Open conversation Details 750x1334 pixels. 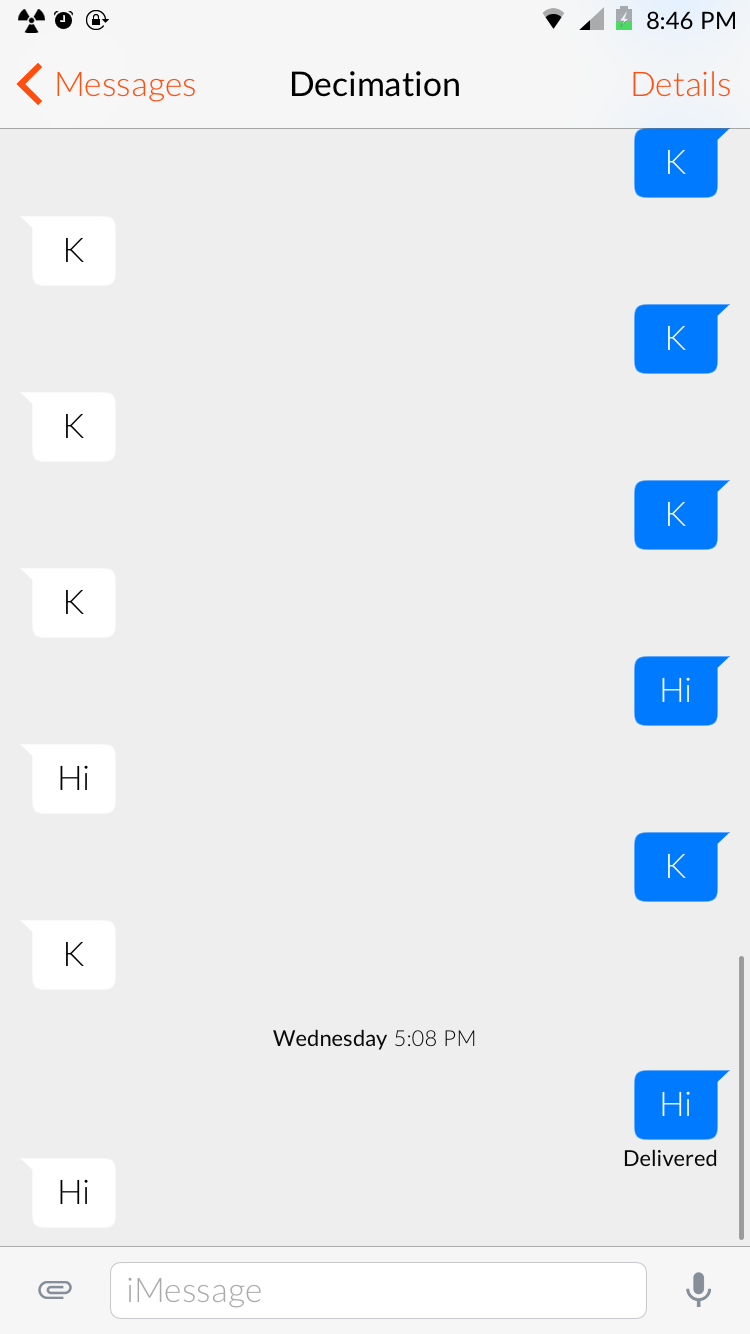(680, 85)
